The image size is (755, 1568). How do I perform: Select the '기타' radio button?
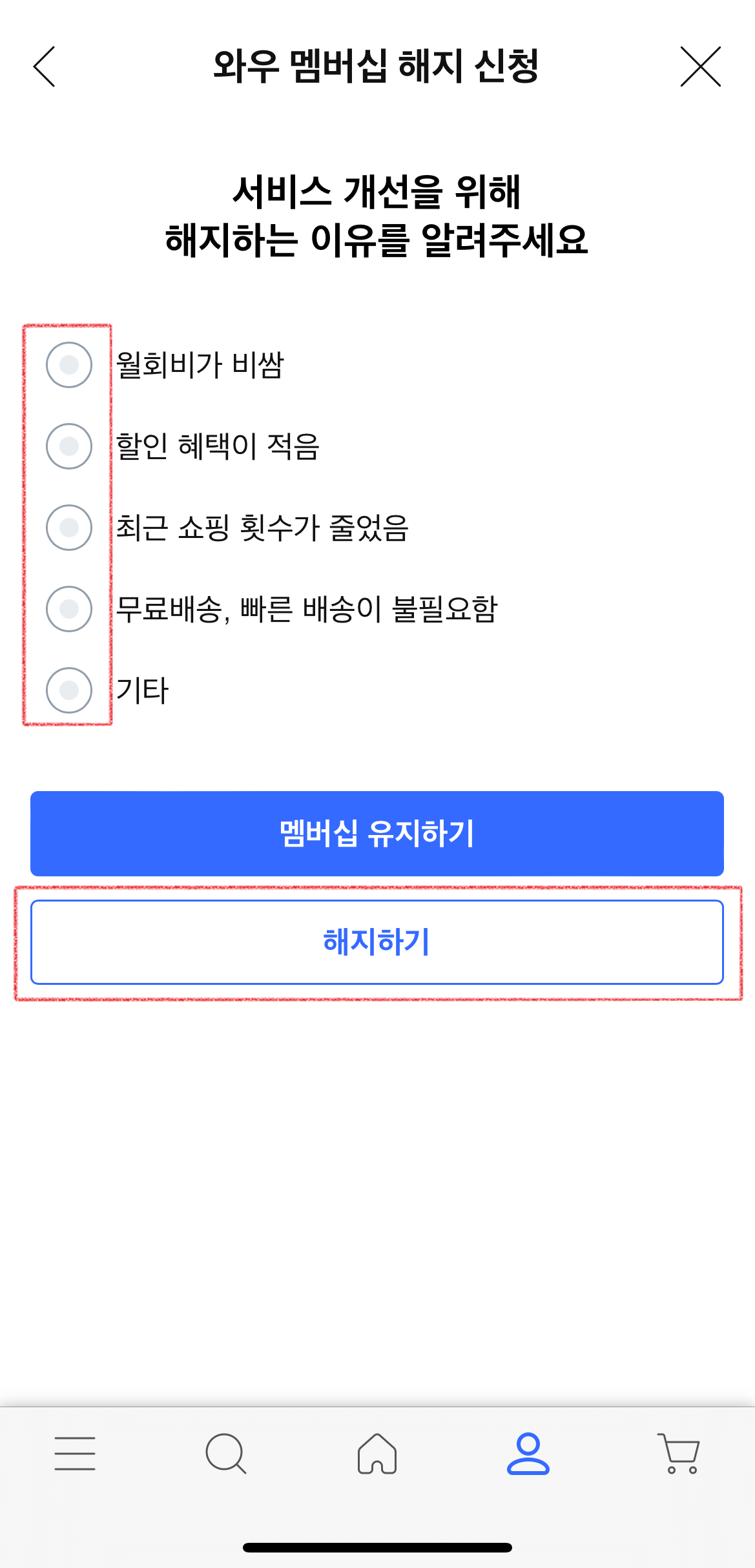pyautogui.click(x=70, y=690)
